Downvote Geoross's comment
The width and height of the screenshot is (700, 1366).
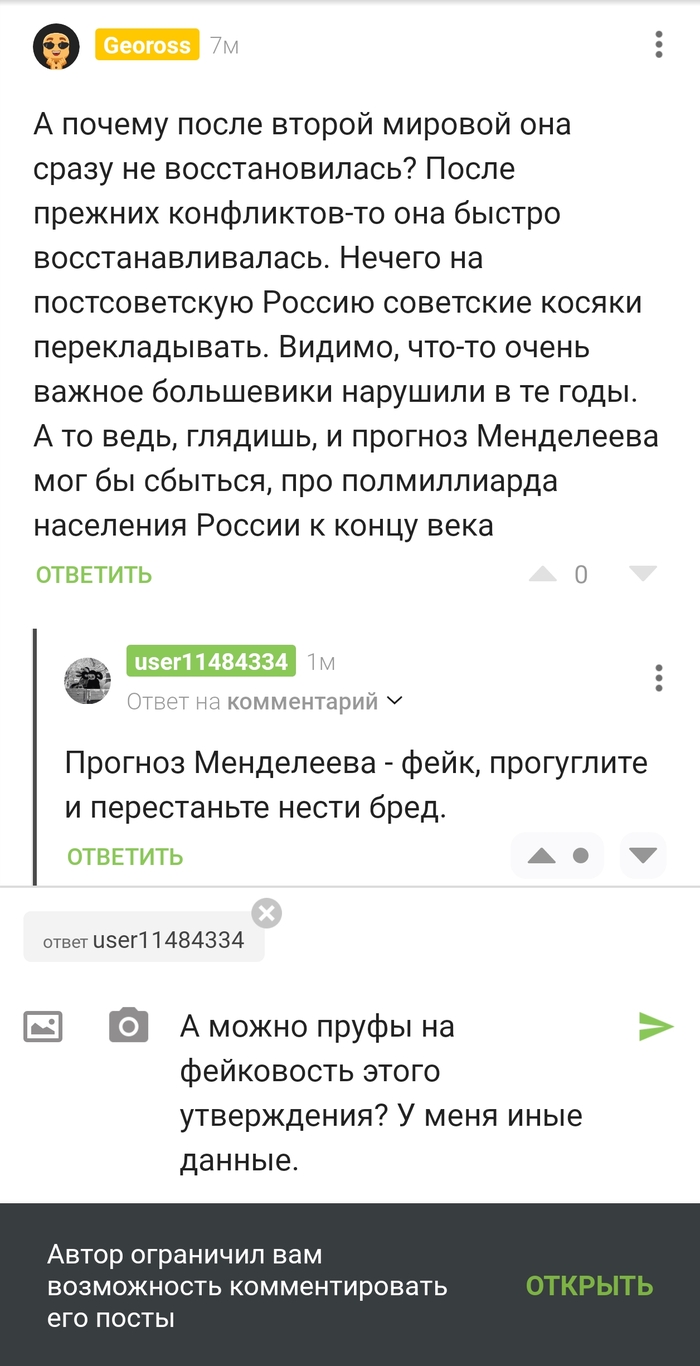(642, 573)
